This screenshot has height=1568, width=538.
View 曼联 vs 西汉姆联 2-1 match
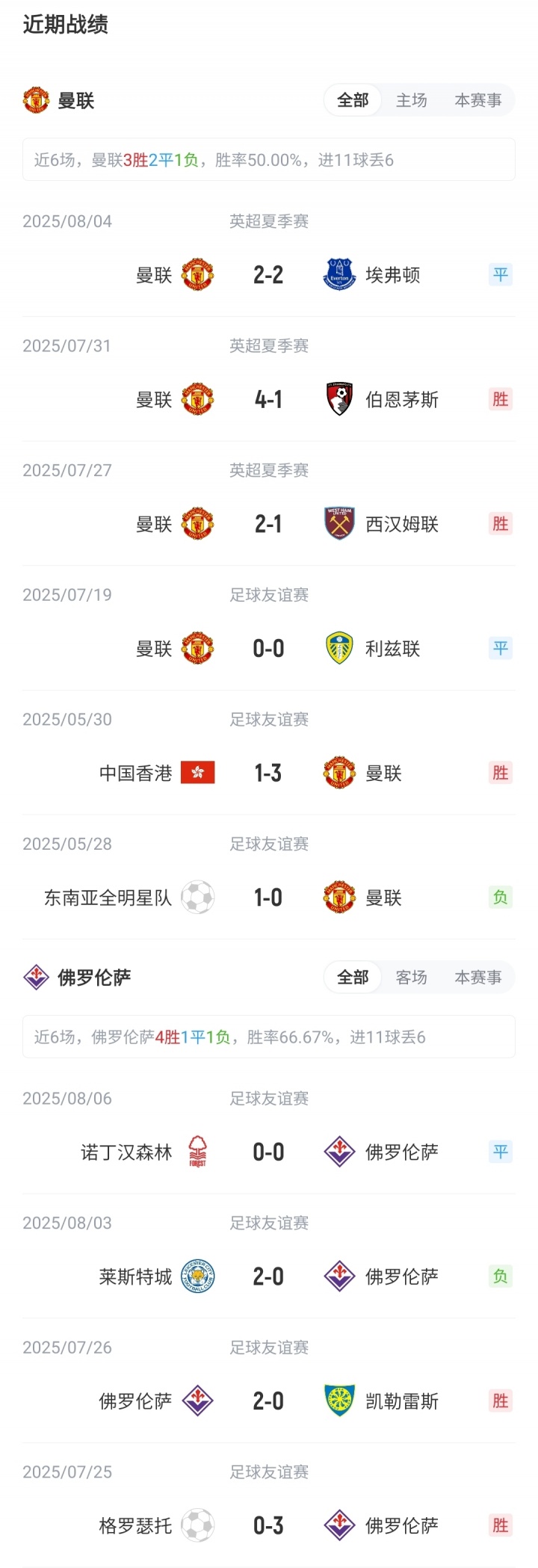(268, 524)
